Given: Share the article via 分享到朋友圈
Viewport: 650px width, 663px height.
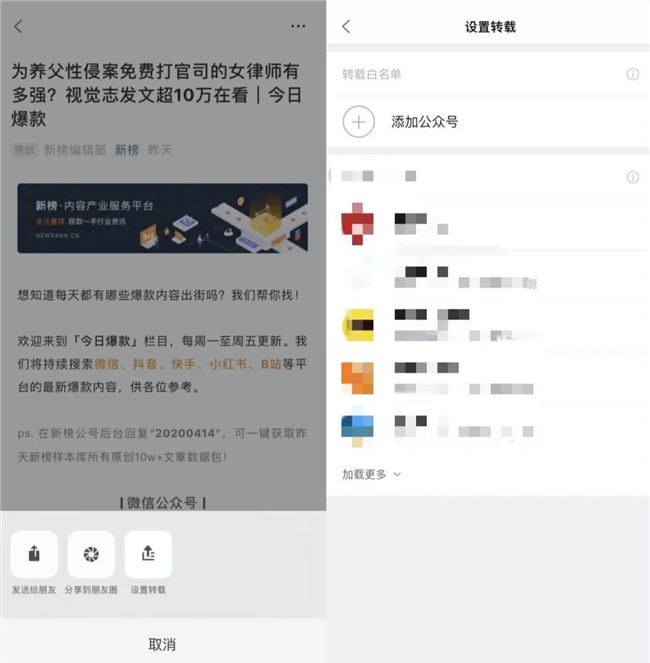Looking at the screenshot, I should (91, 555).
